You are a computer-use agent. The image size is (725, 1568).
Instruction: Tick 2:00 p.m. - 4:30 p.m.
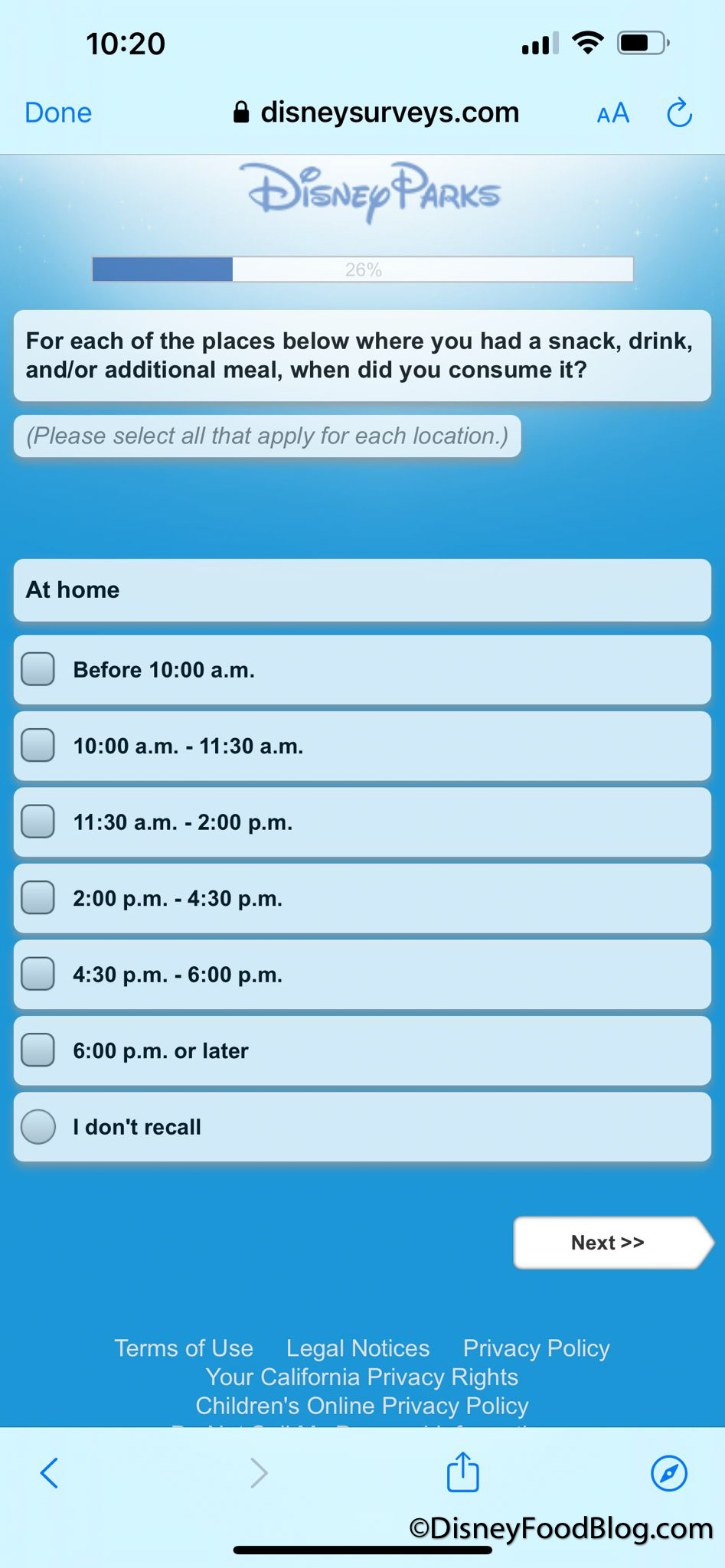38,898
